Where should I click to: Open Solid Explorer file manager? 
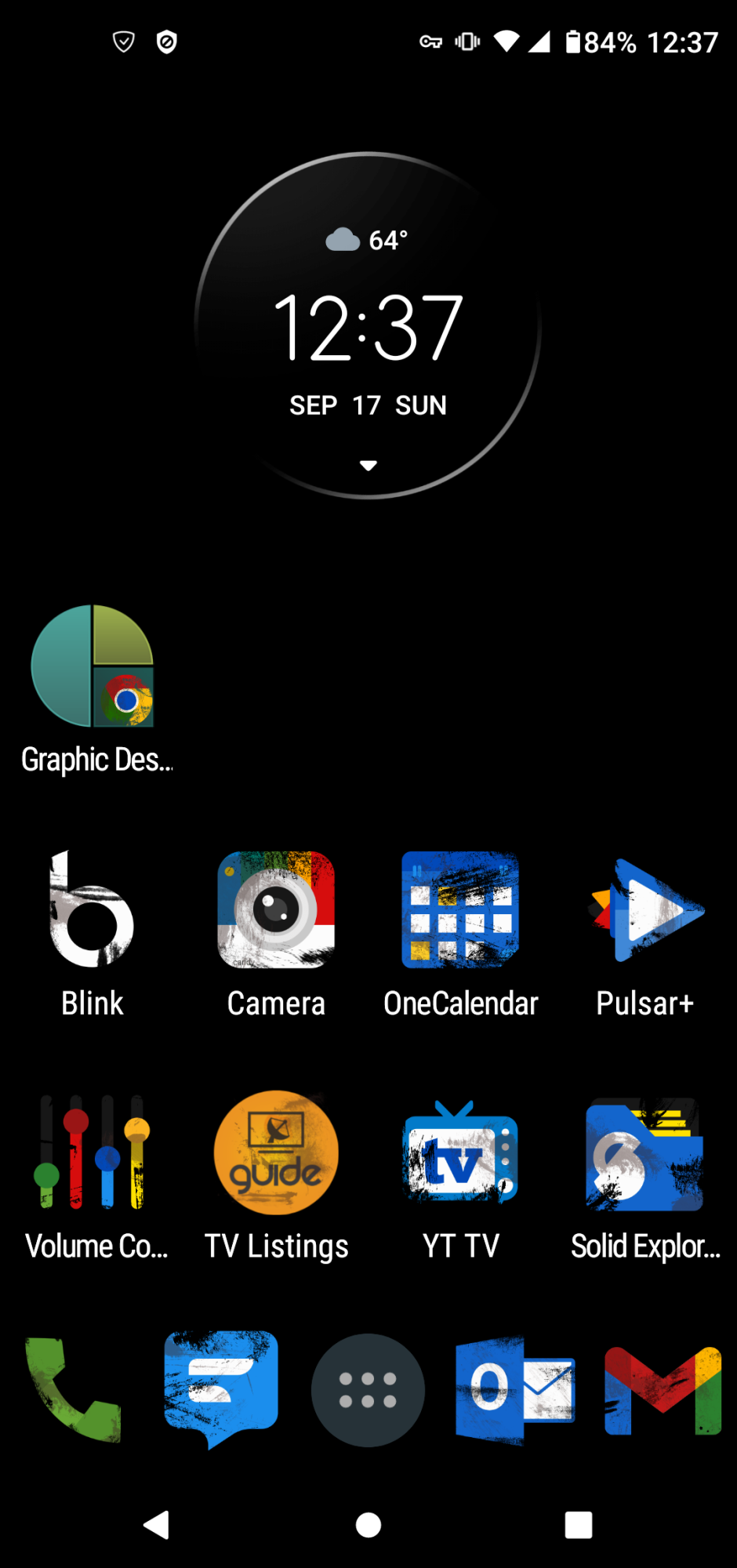pos(645,1152)
